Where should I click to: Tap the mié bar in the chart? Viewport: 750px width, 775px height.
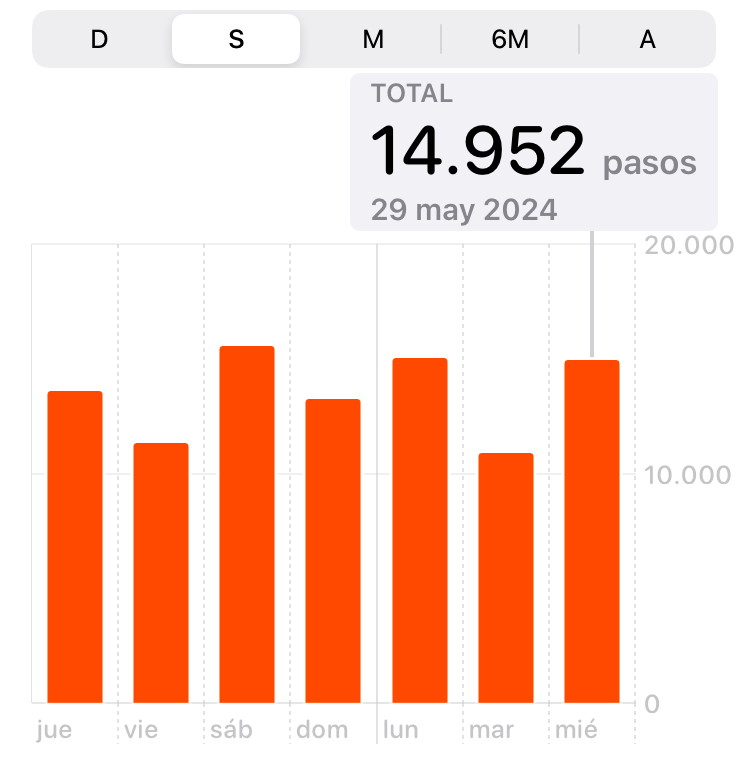pyautogui.click(x=592, y=532)
